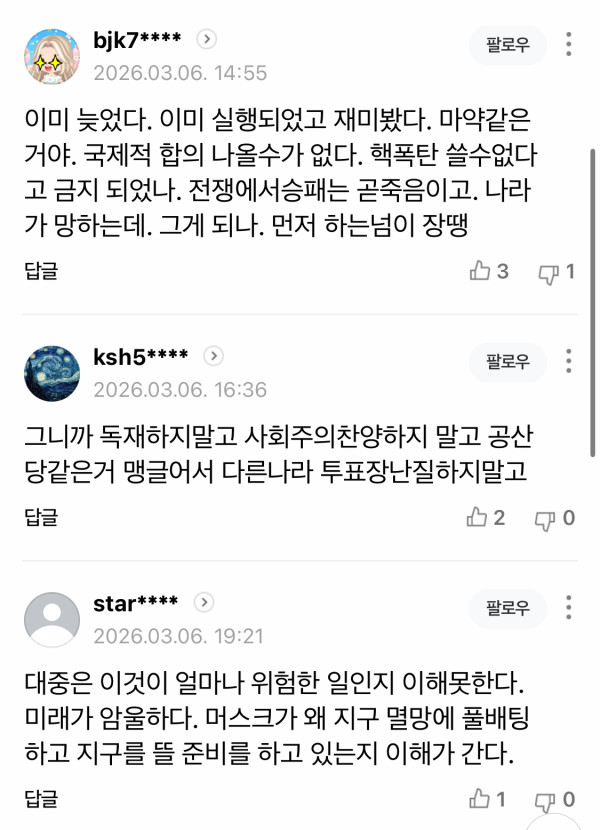Open bjk7**** profile chevron

[206, 40]
